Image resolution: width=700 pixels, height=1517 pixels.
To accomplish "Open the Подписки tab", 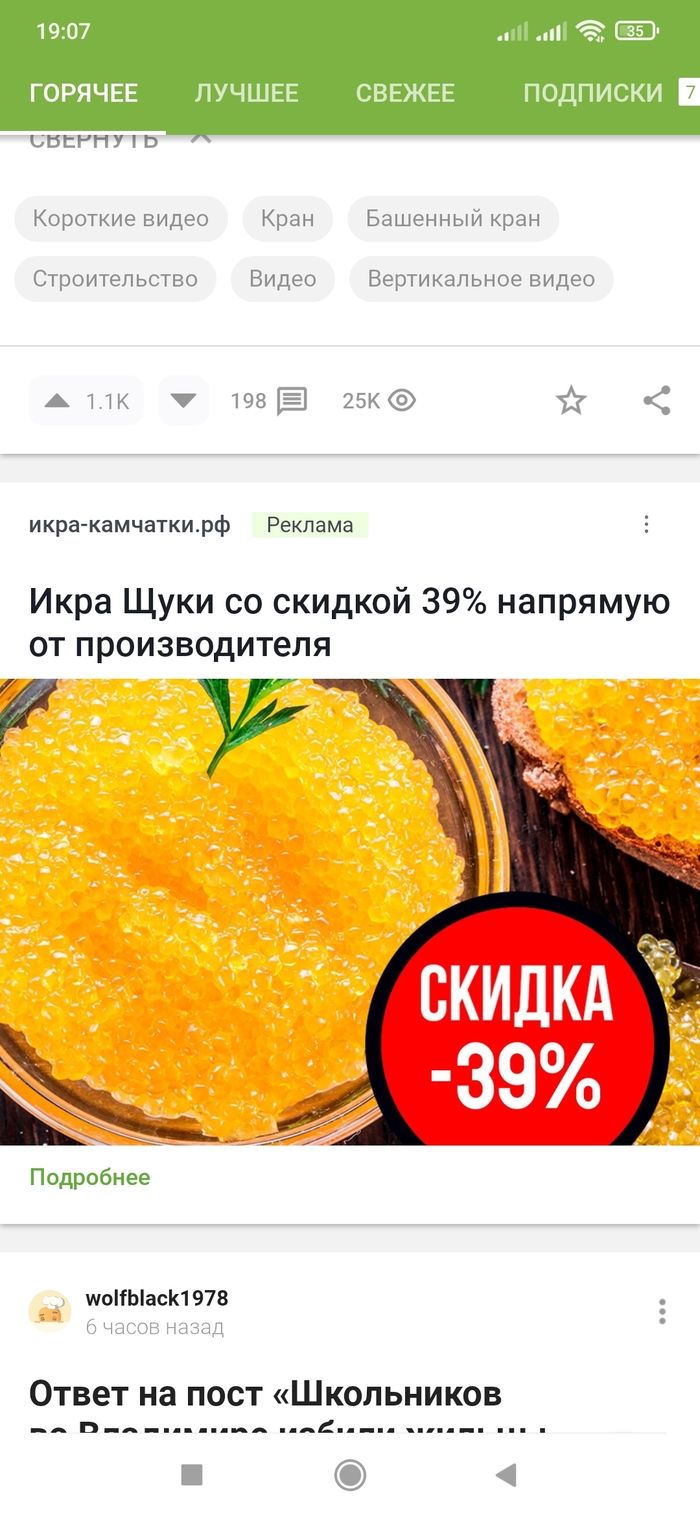I will click(x=592, y=93).
